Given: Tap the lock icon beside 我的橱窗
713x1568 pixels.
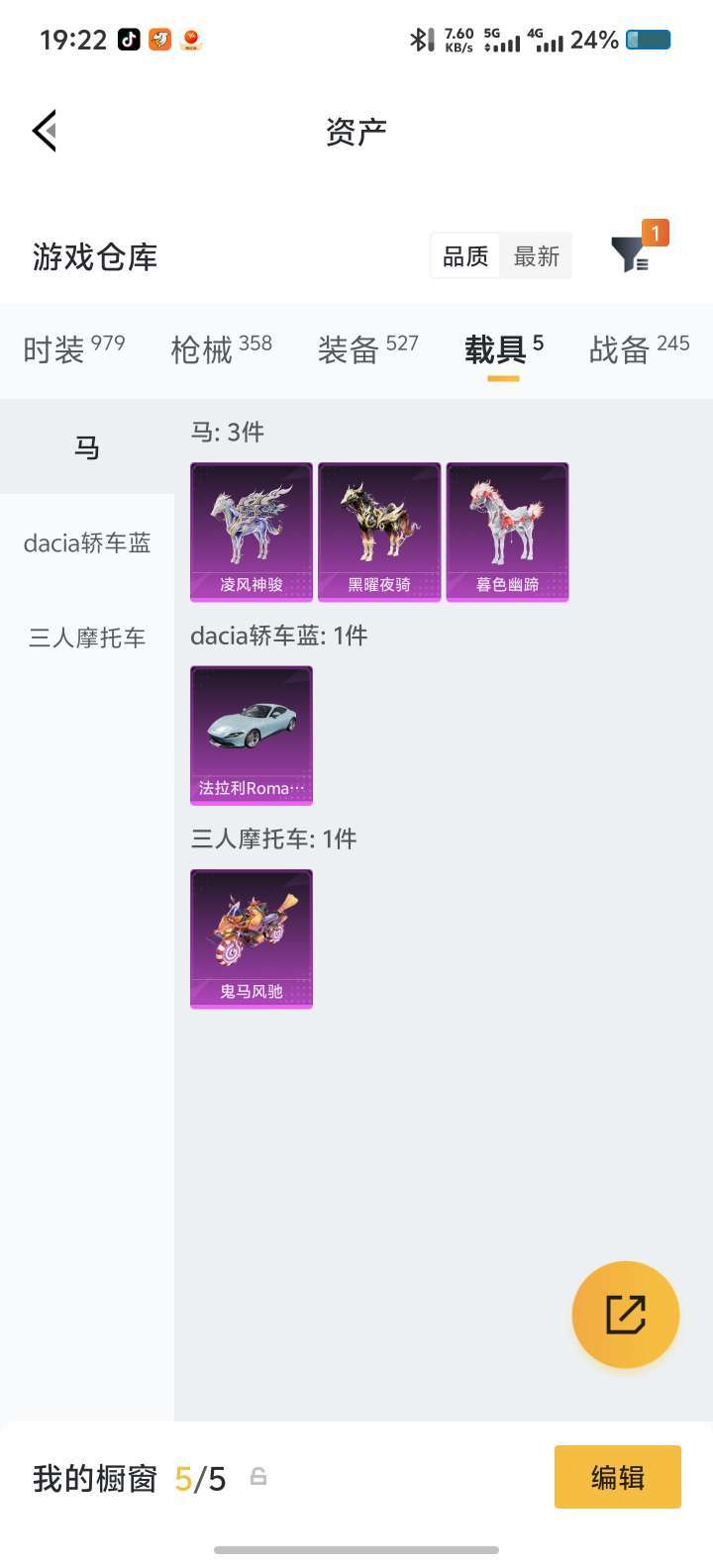Looking at the screenshot, I should coord(258,1477).
